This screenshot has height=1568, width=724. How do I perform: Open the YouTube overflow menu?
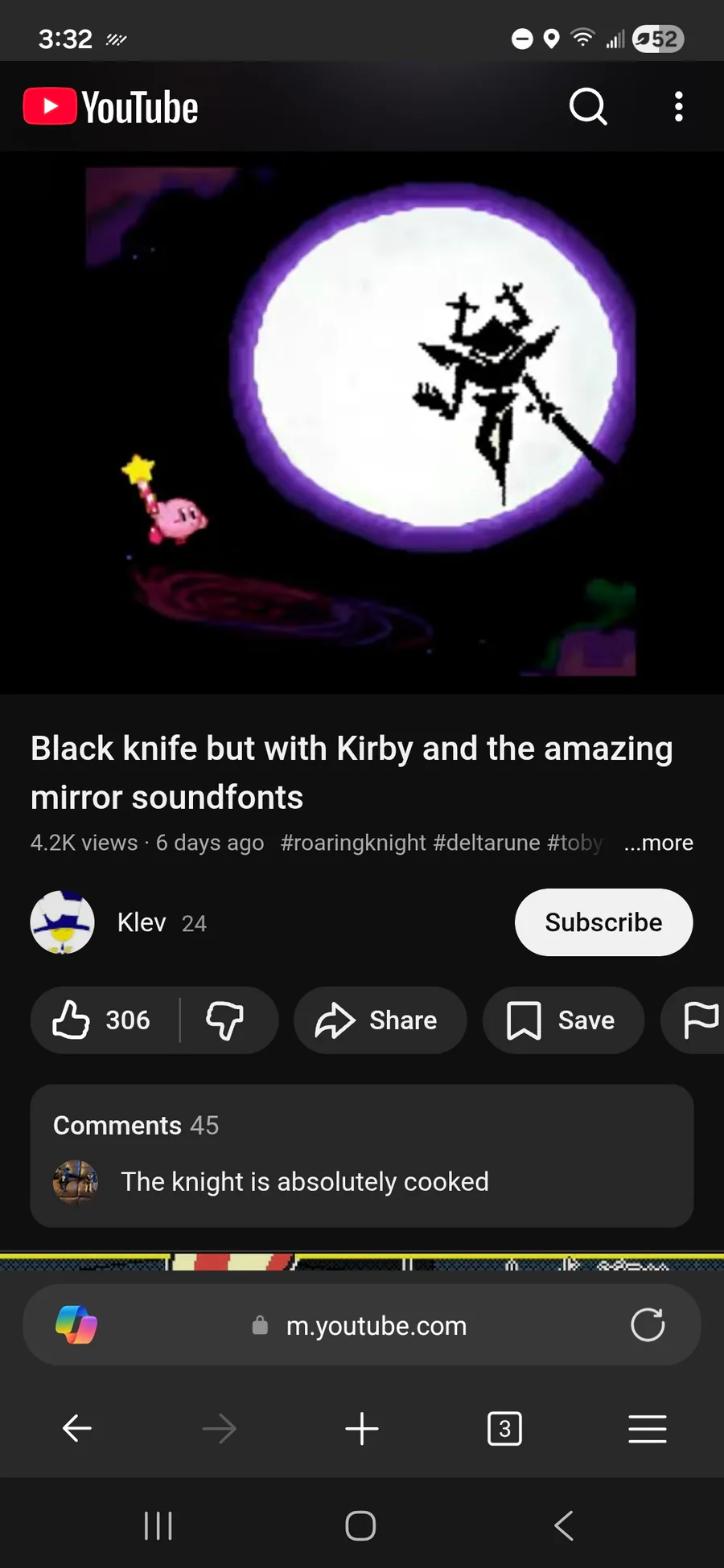[679, 106]
